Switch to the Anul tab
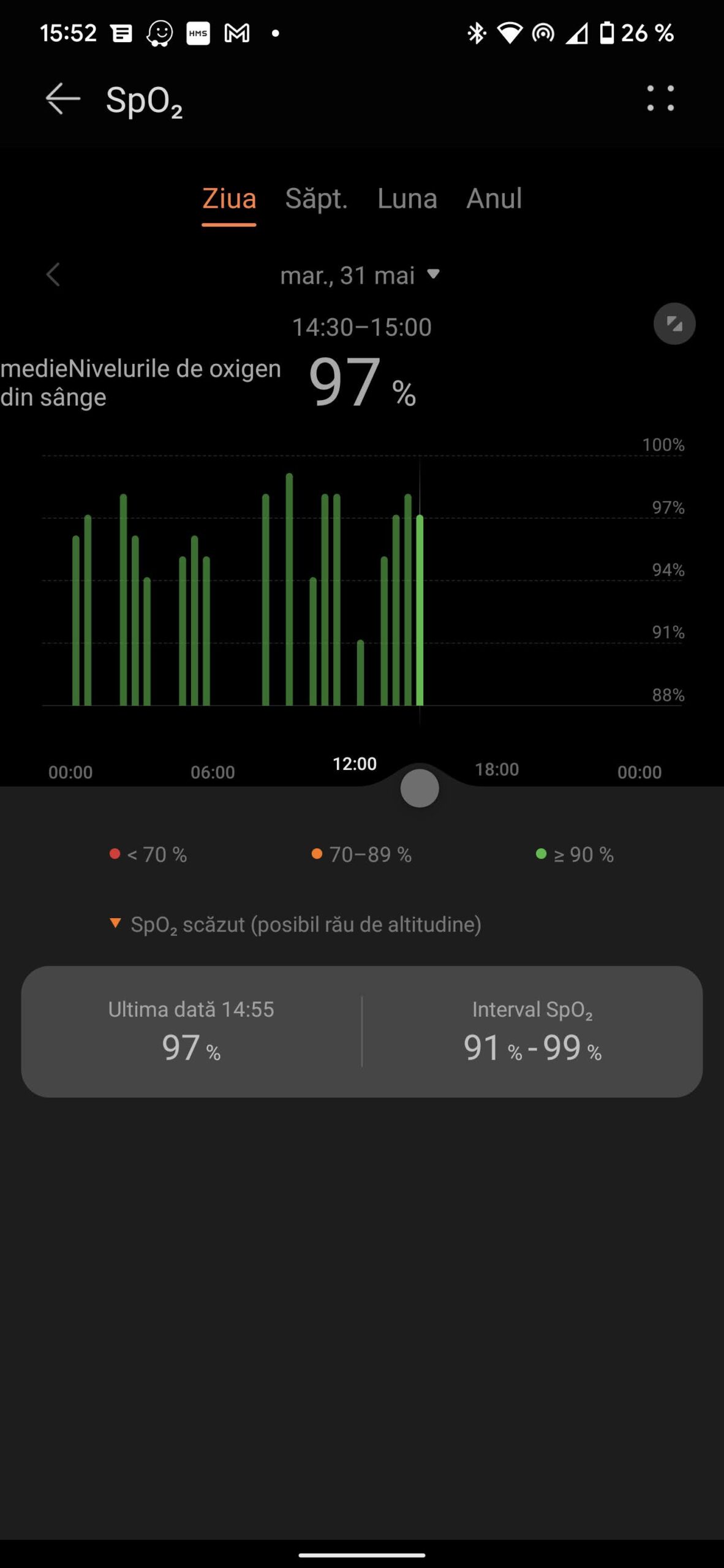 [494, 199]
